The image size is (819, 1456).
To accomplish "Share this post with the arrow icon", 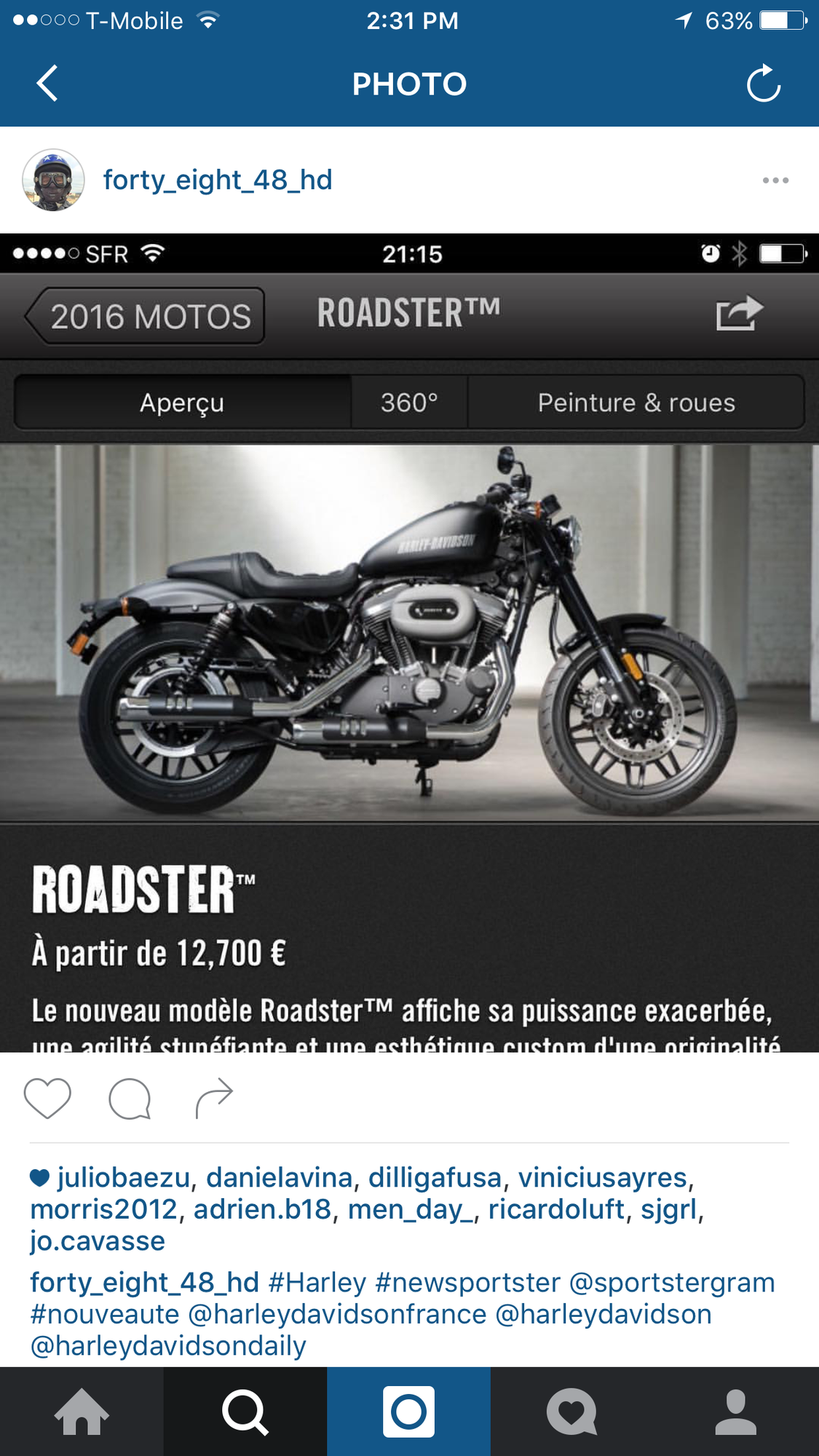I will (x=214, y=1098).
